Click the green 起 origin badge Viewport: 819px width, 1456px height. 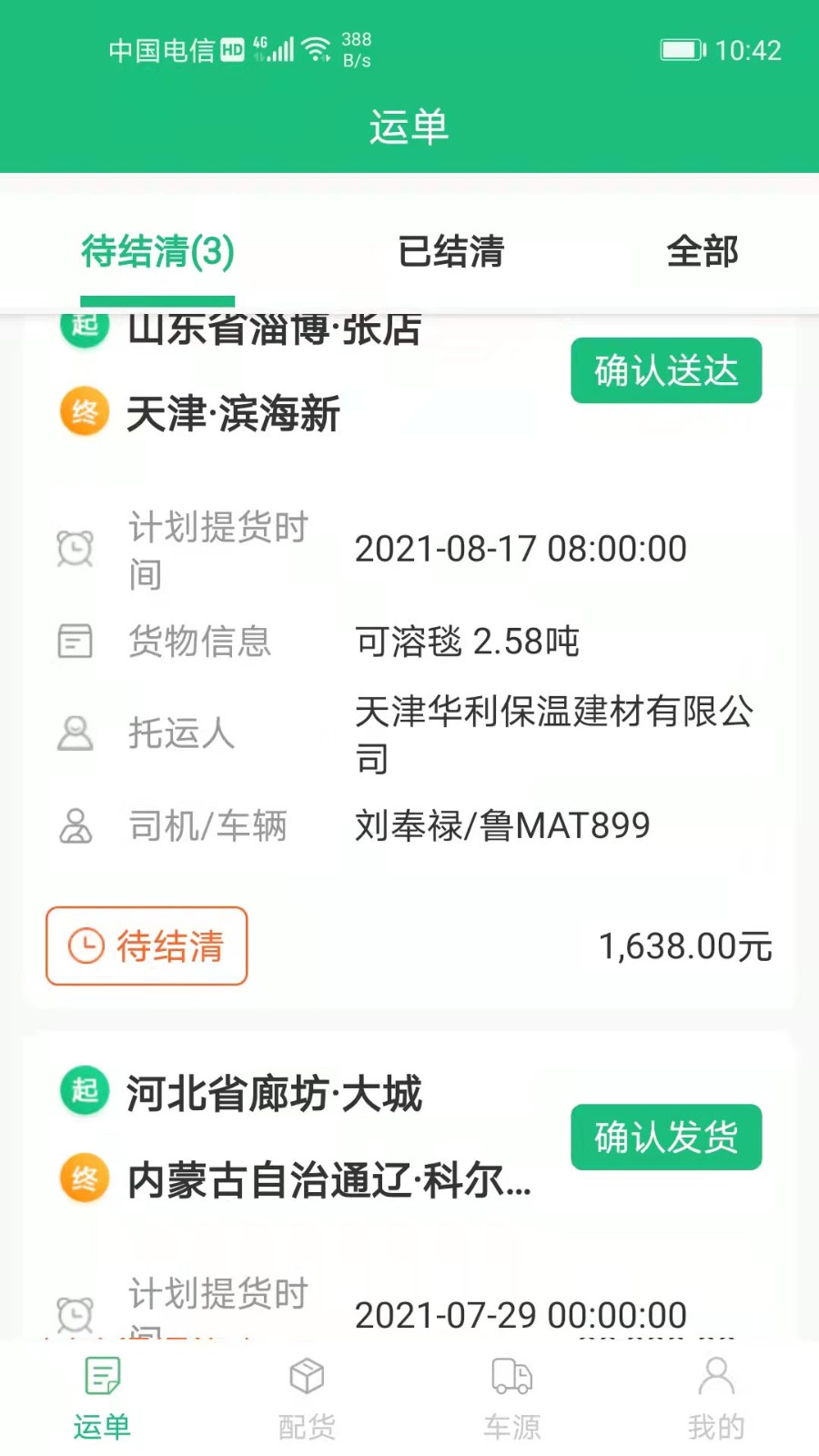(84, 327)
